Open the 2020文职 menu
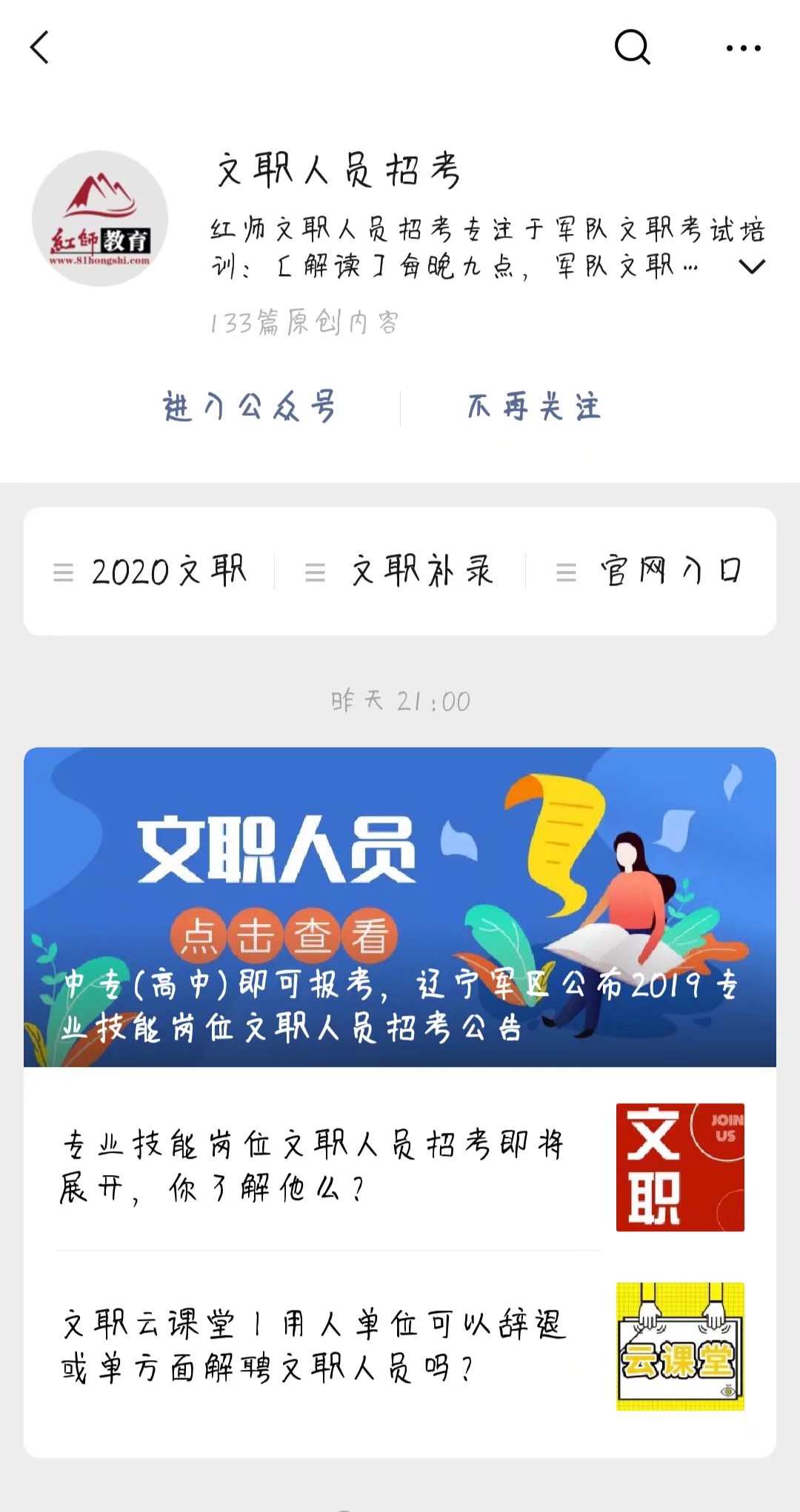Screen dimensions: 800x1512 [150, 572]
